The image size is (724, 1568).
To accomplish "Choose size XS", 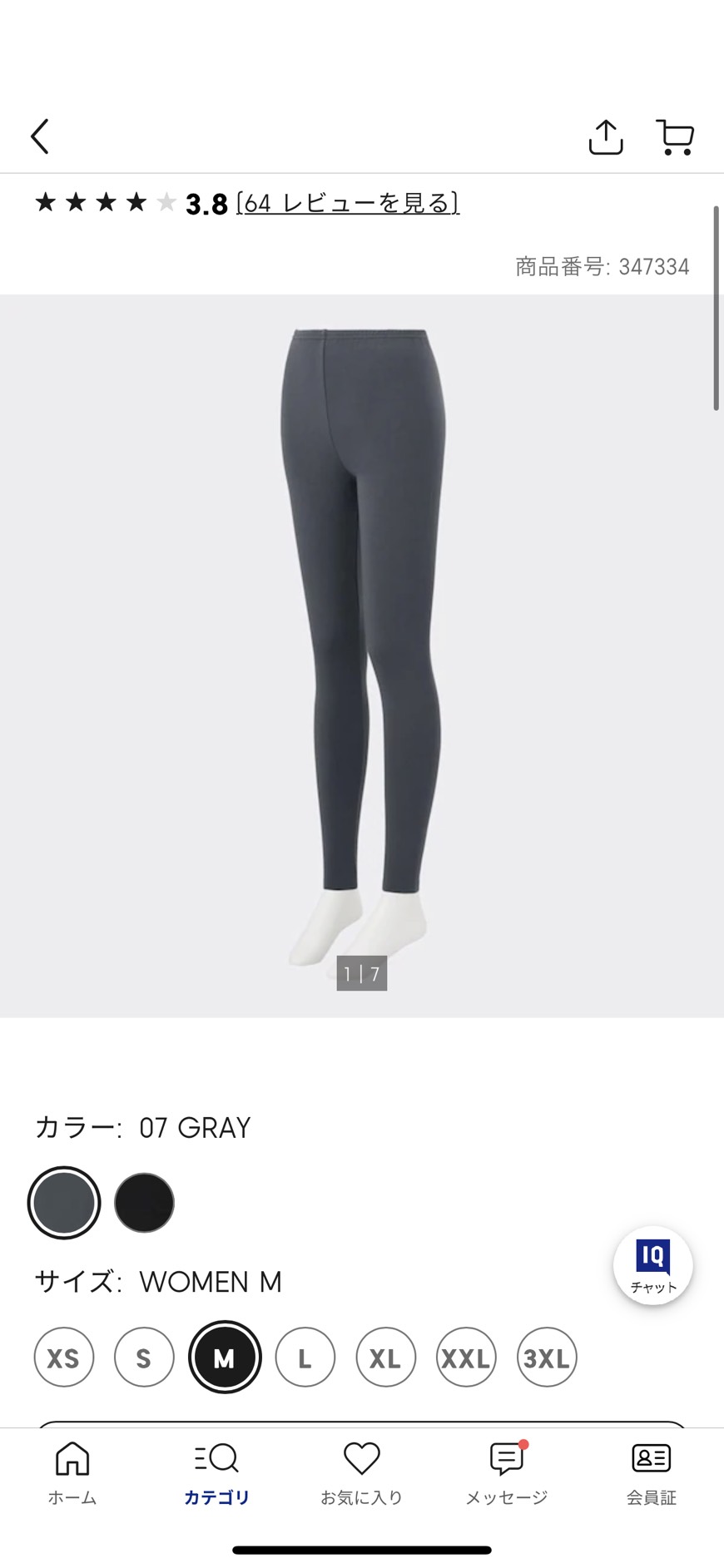I will 64,1358.
